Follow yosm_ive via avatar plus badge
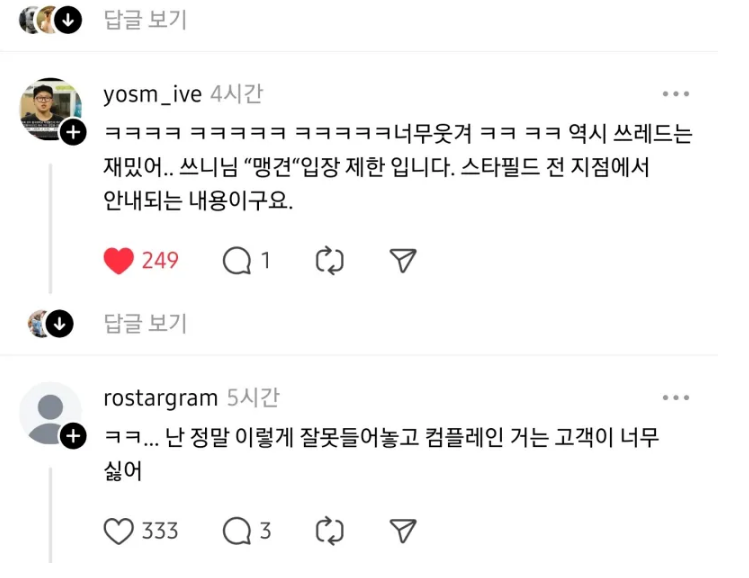 point(74,133)
